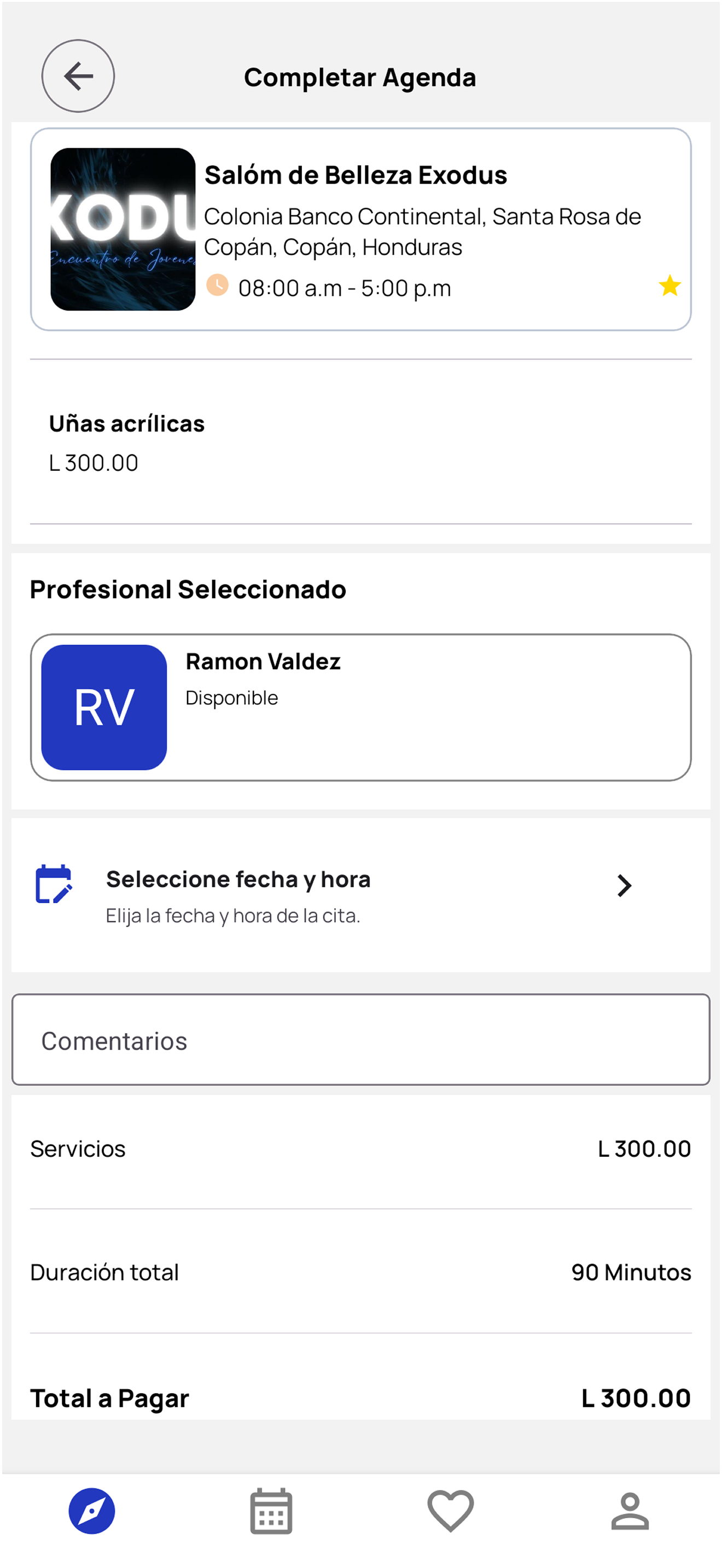The width and height of the screenshot is (722, 1568).
Task: Tap the yellow favorite star
Action: 669,285
